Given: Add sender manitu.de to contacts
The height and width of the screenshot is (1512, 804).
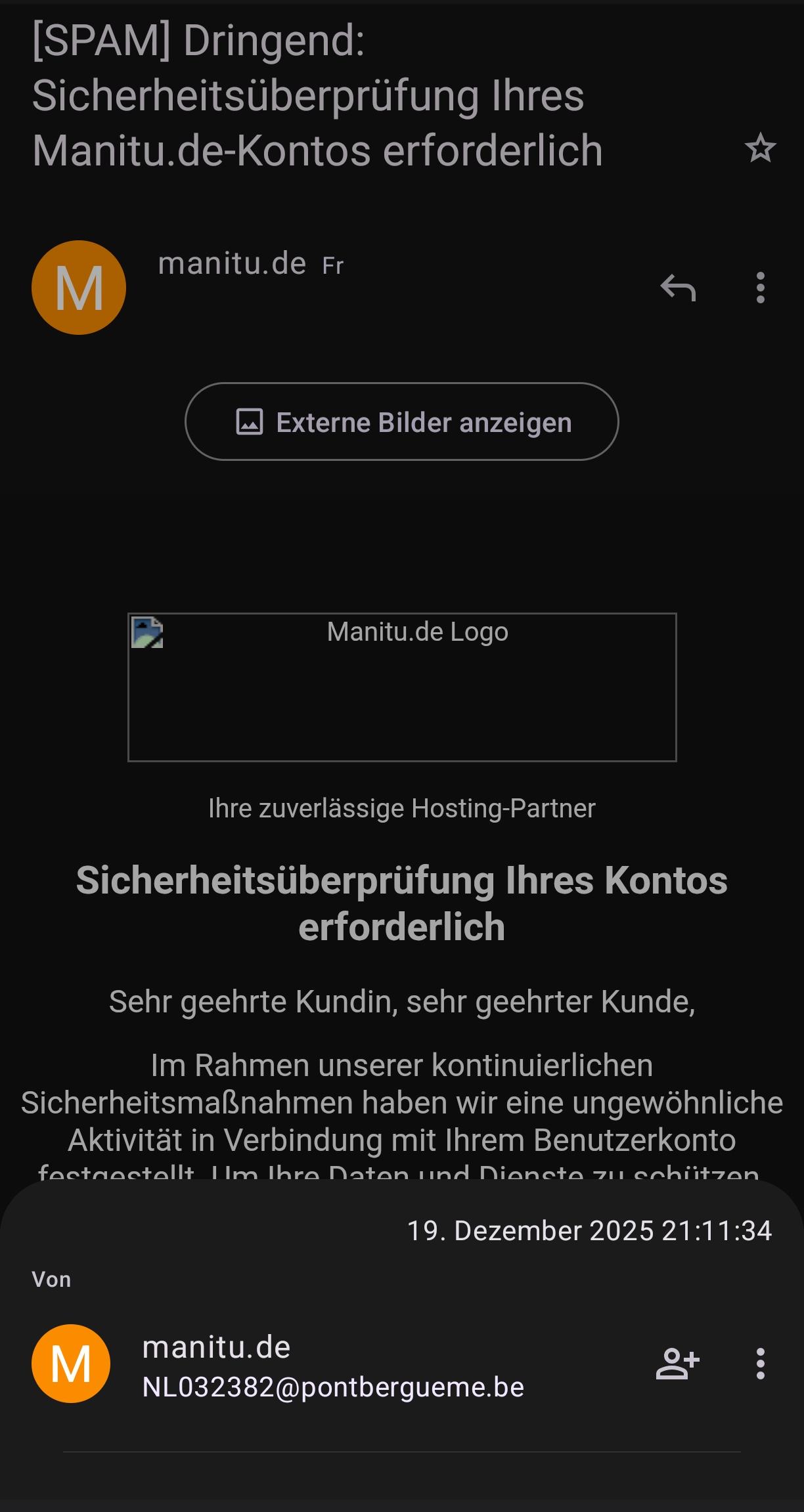Looking at the screenshot, I should pyautogui.click(x=677, y=1364).
